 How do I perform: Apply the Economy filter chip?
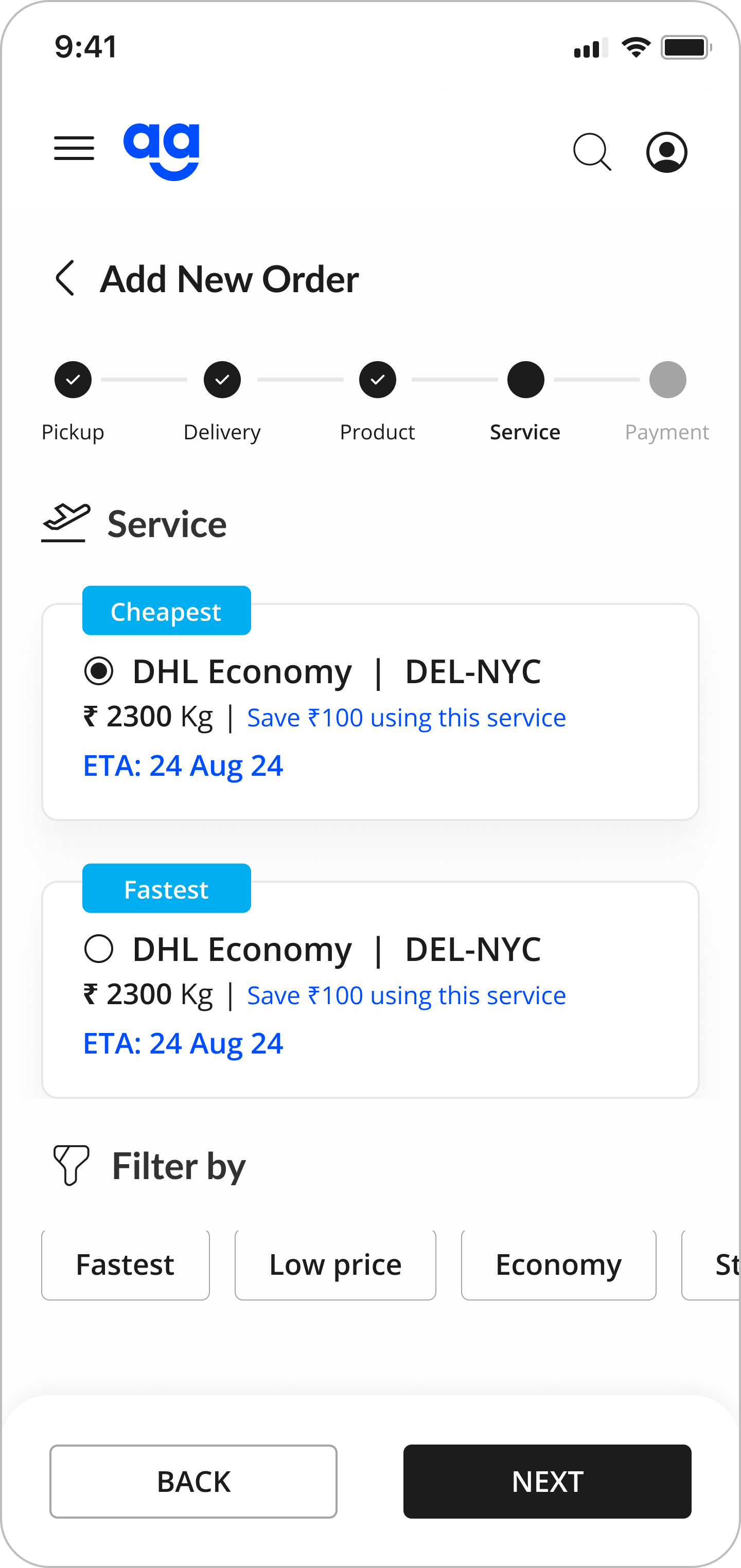558,1264
